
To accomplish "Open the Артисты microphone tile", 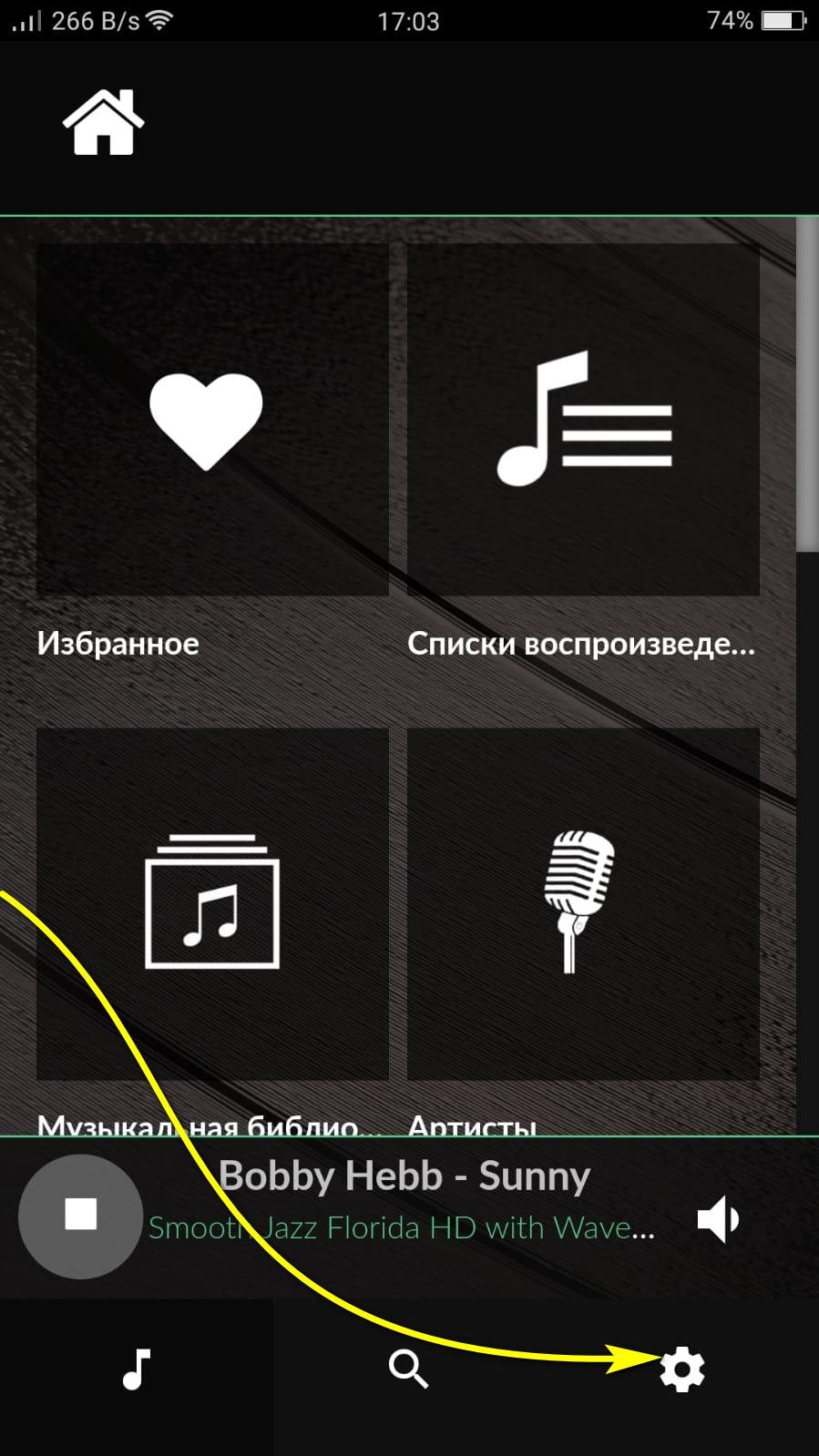I will click(x=583, y=902).
